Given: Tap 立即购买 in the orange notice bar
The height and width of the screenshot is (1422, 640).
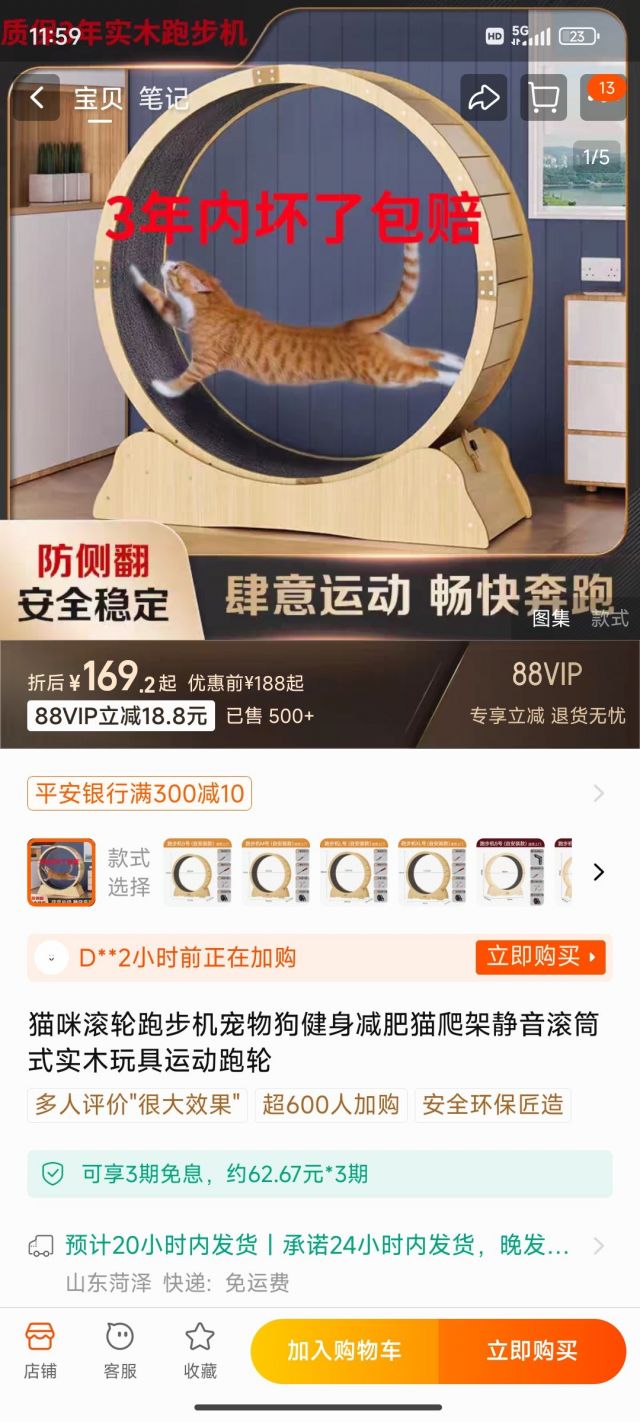Looking at the screenshot, I should (540, 957).
